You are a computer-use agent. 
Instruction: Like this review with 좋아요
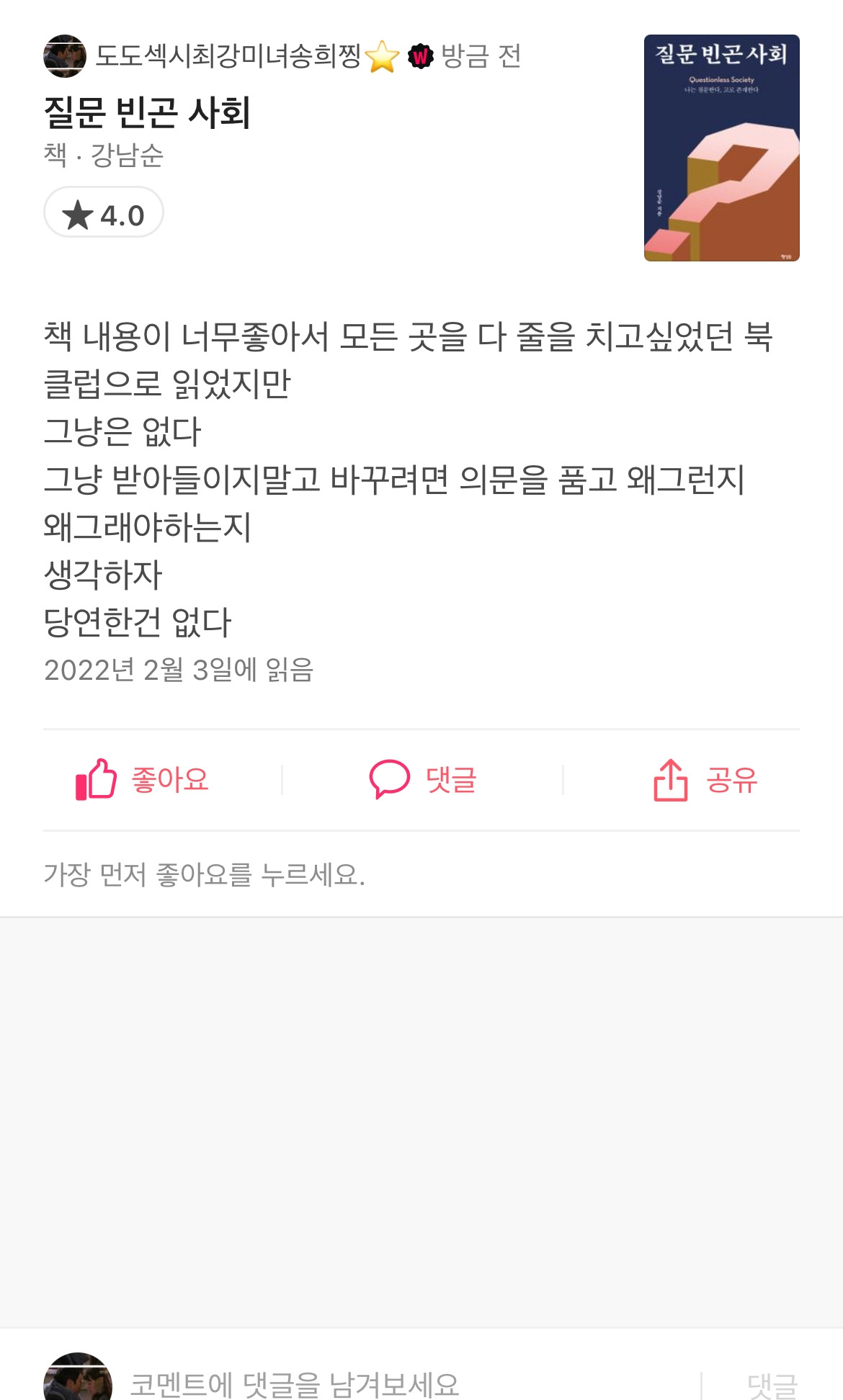143,779
